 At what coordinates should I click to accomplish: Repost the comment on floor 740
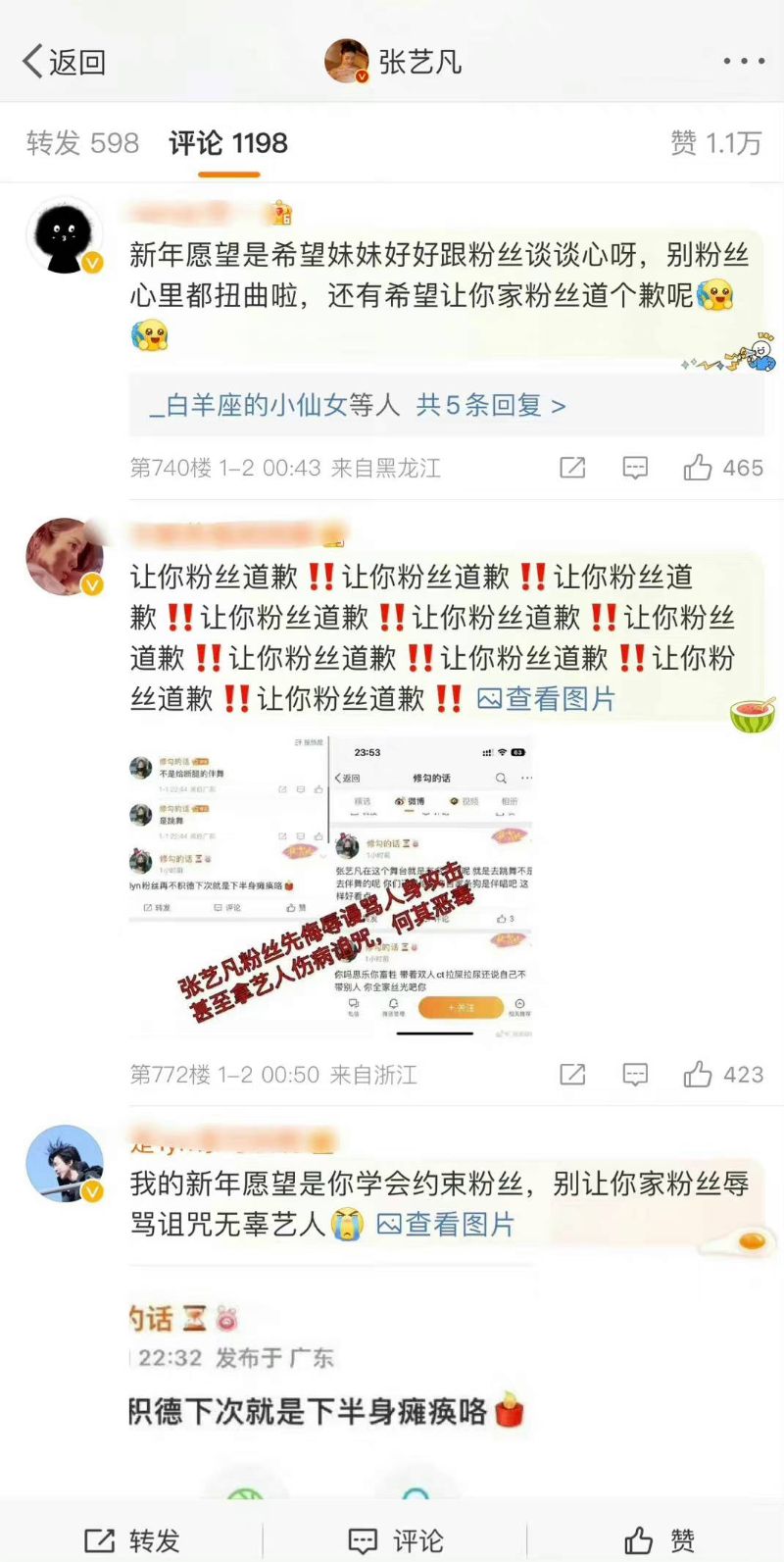pos(572,468)
